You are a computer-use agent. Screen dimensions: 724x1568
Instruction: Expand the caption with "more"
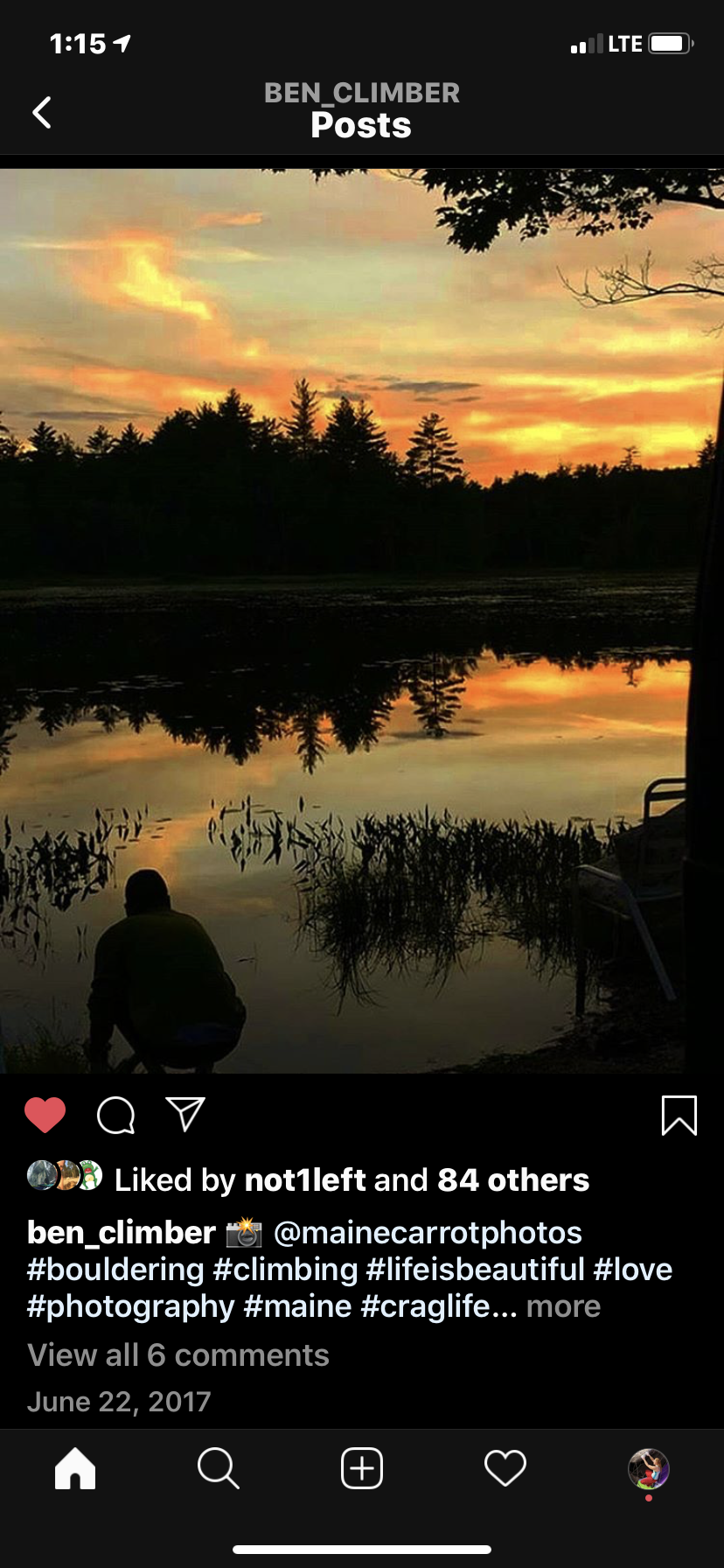[563, 1306]
